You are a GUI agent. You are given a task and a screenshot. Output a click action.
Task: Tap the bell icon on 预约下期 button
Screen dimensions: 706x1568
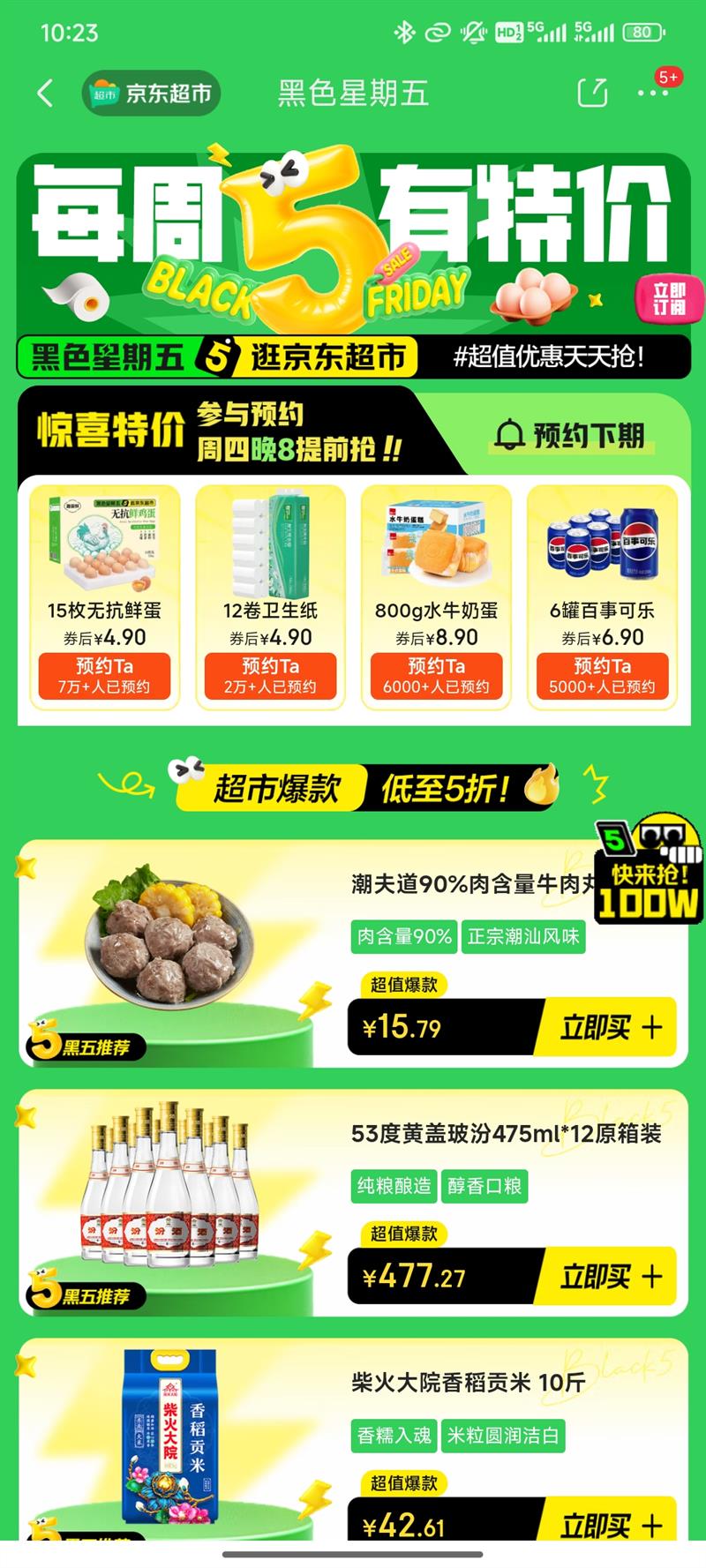(508, 433)
